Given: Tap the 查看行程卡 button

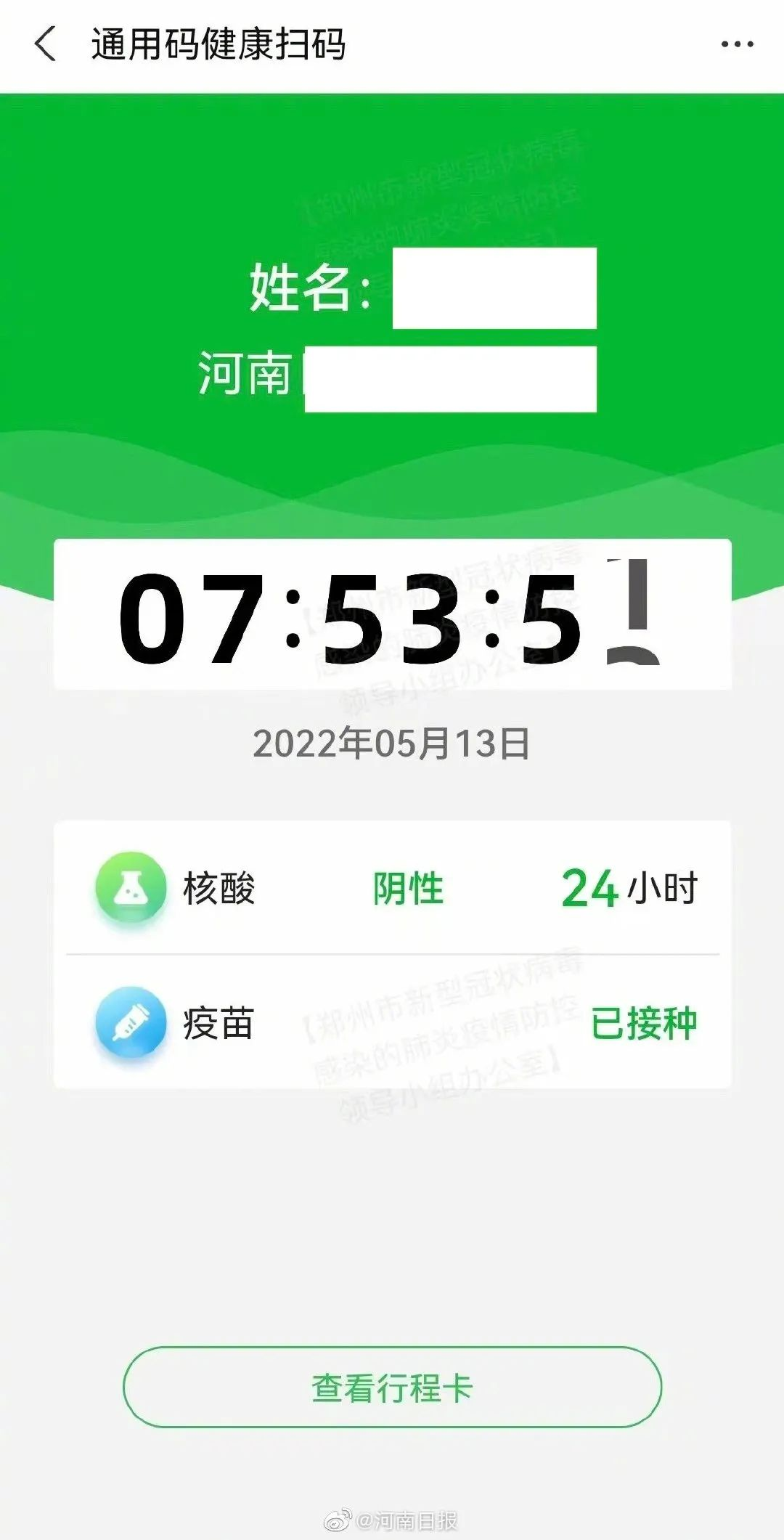Looking at the screenshot, I should click(392, 1388).
